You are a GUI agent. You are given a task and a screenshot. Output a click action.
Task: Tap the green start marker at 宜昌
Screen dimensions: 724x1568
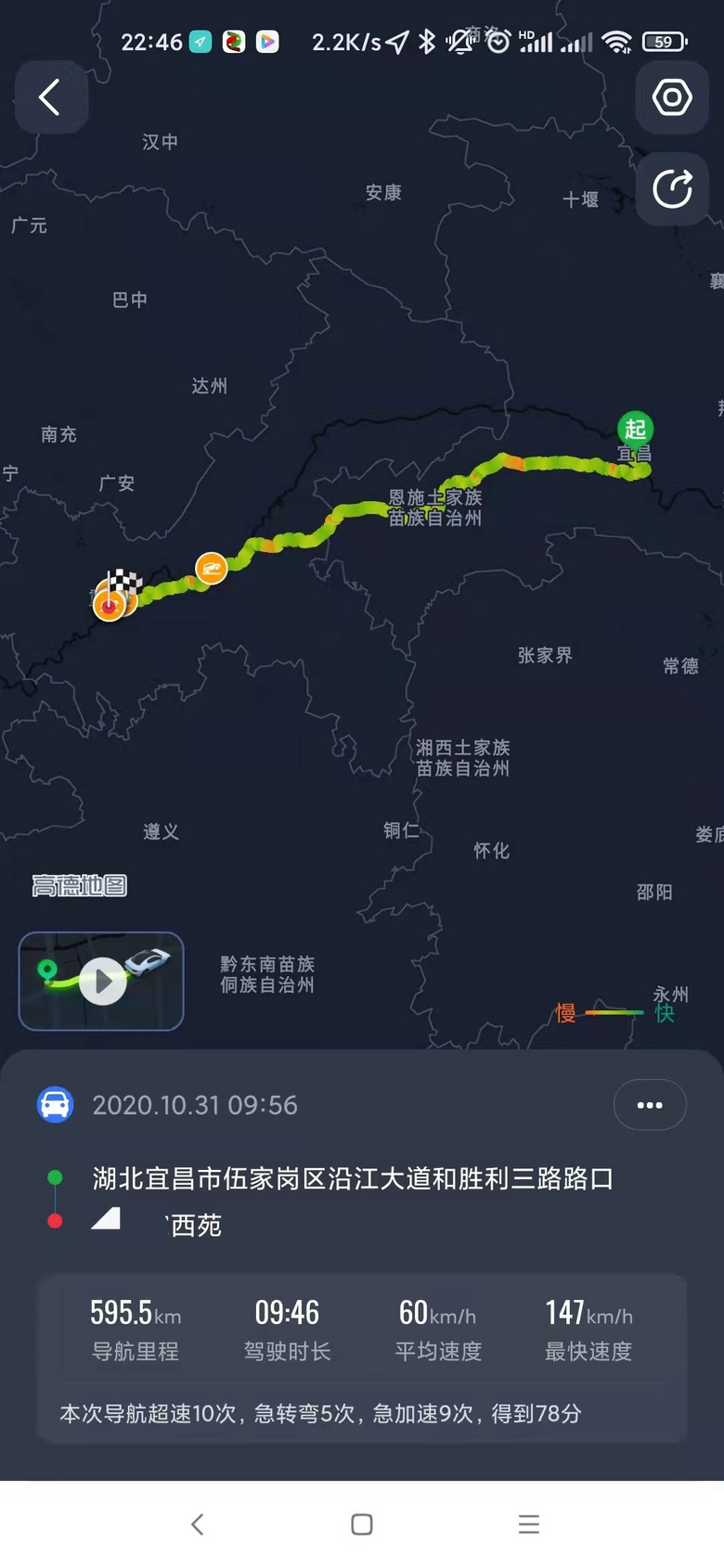point(635,429)
